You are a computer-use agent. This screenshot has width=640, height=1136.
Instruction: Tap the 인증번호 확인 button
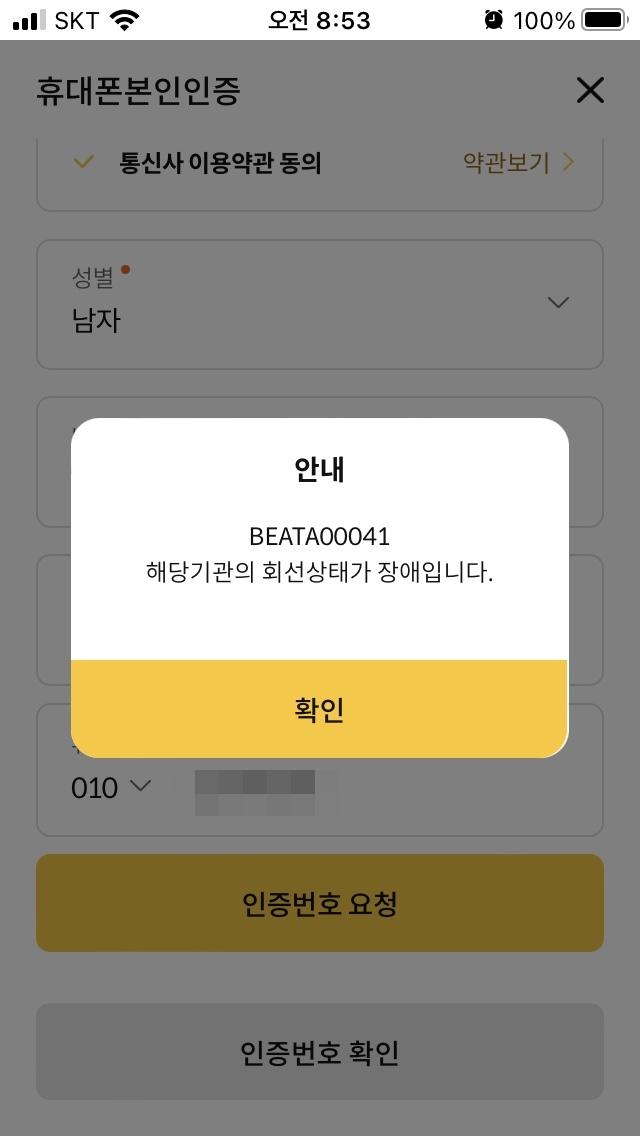tap(319, 1052)
